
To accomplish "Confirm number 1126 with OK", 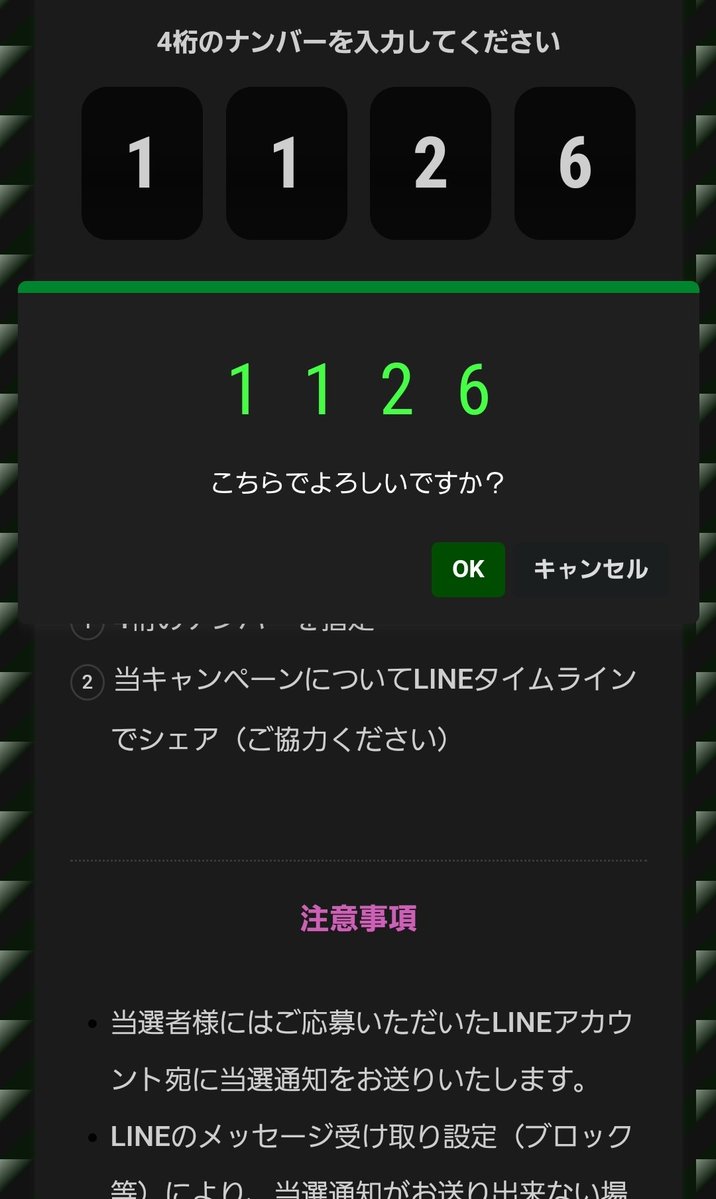I will (x=467, y=569).
